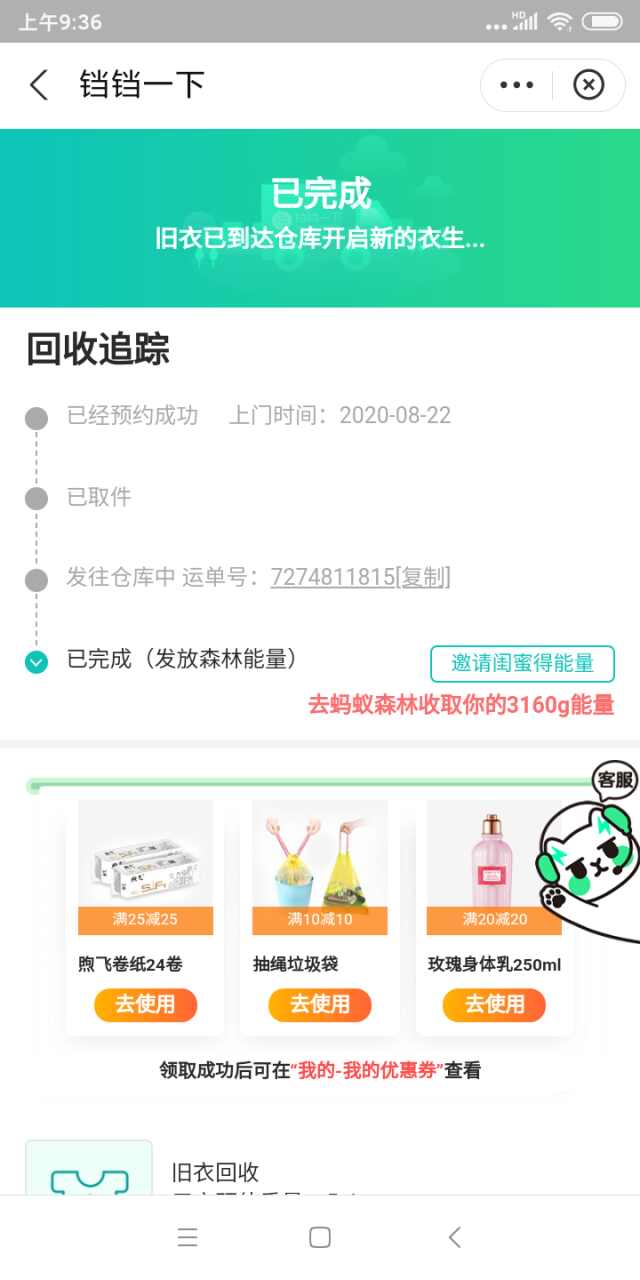Image resolution: width=640 pixels, height=1280 pixels.
Task: Open system recent apps
Action: 187,1238
